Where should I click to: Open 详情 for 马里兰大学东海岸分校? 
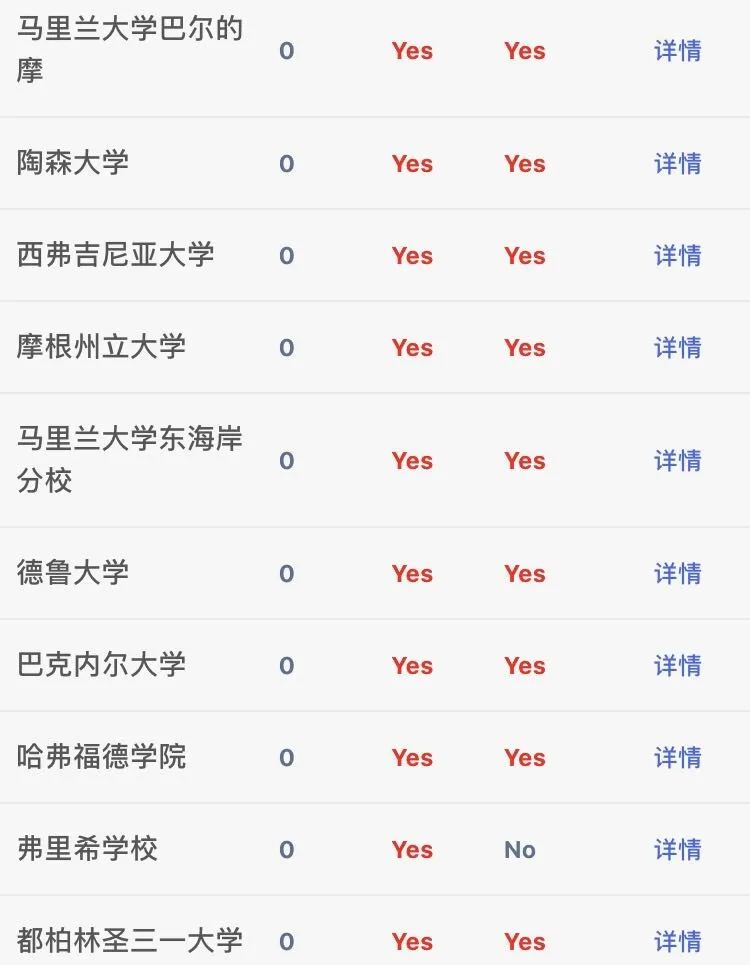[677, 461]
